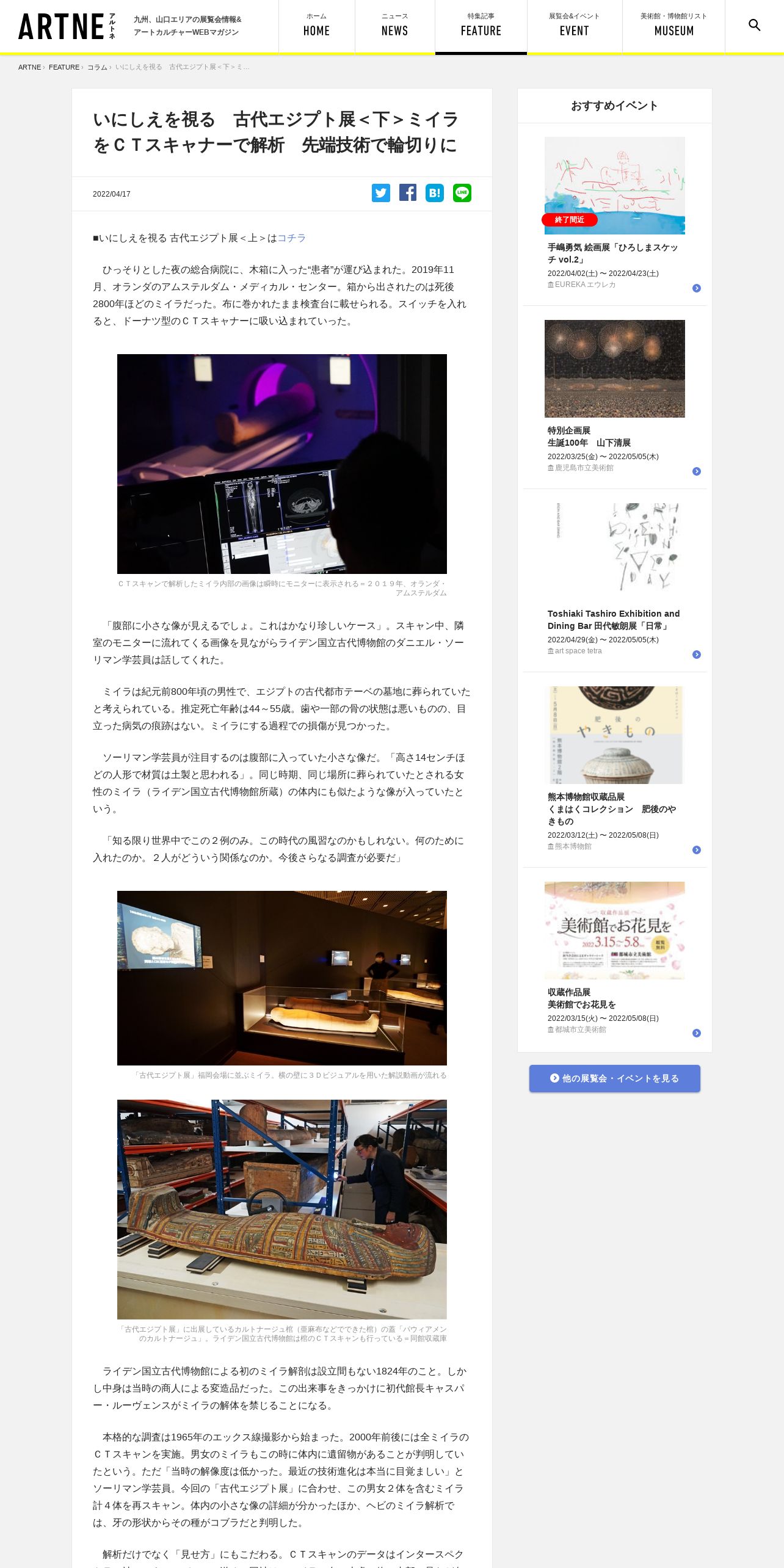Open the MUSEUM list section

click(673, 26)
